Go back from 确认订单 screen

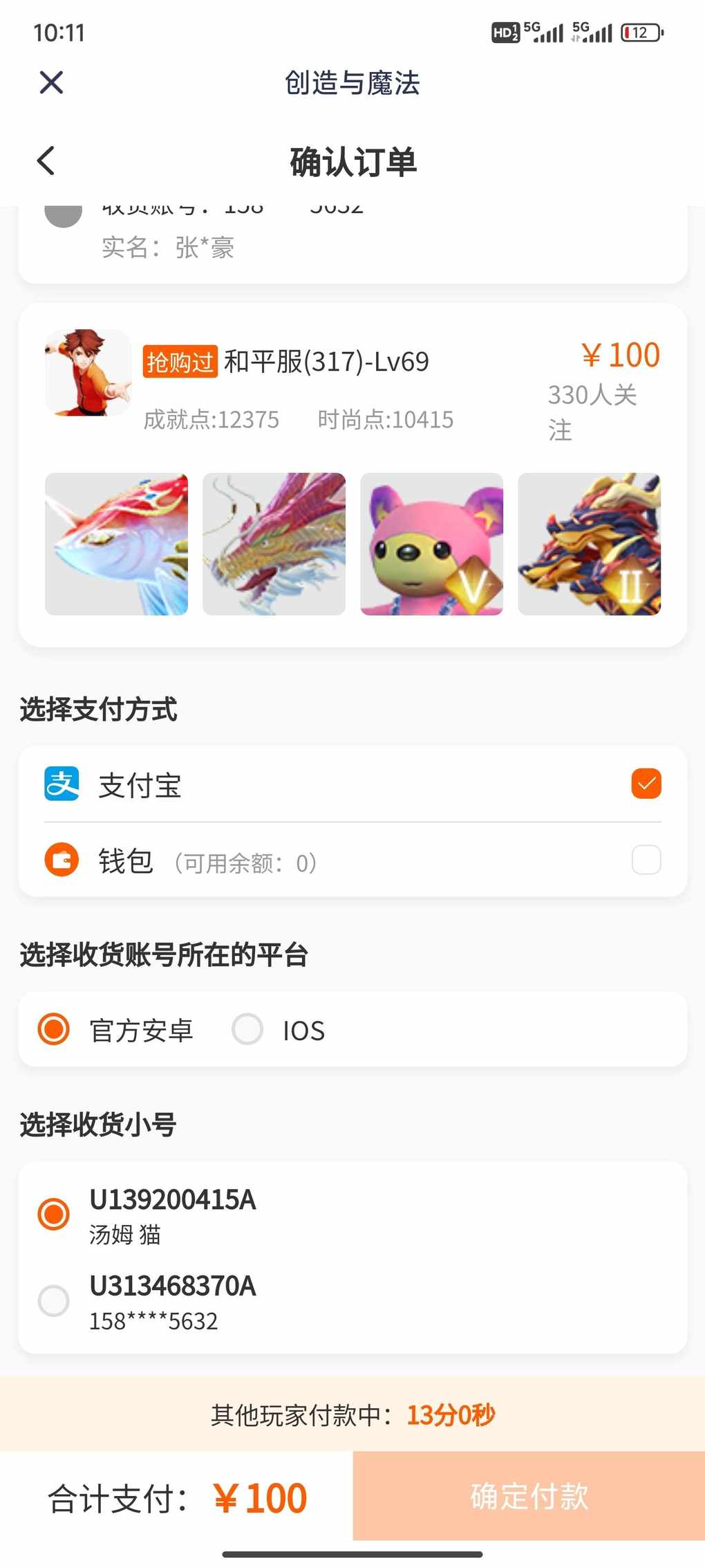click(46, 161)
